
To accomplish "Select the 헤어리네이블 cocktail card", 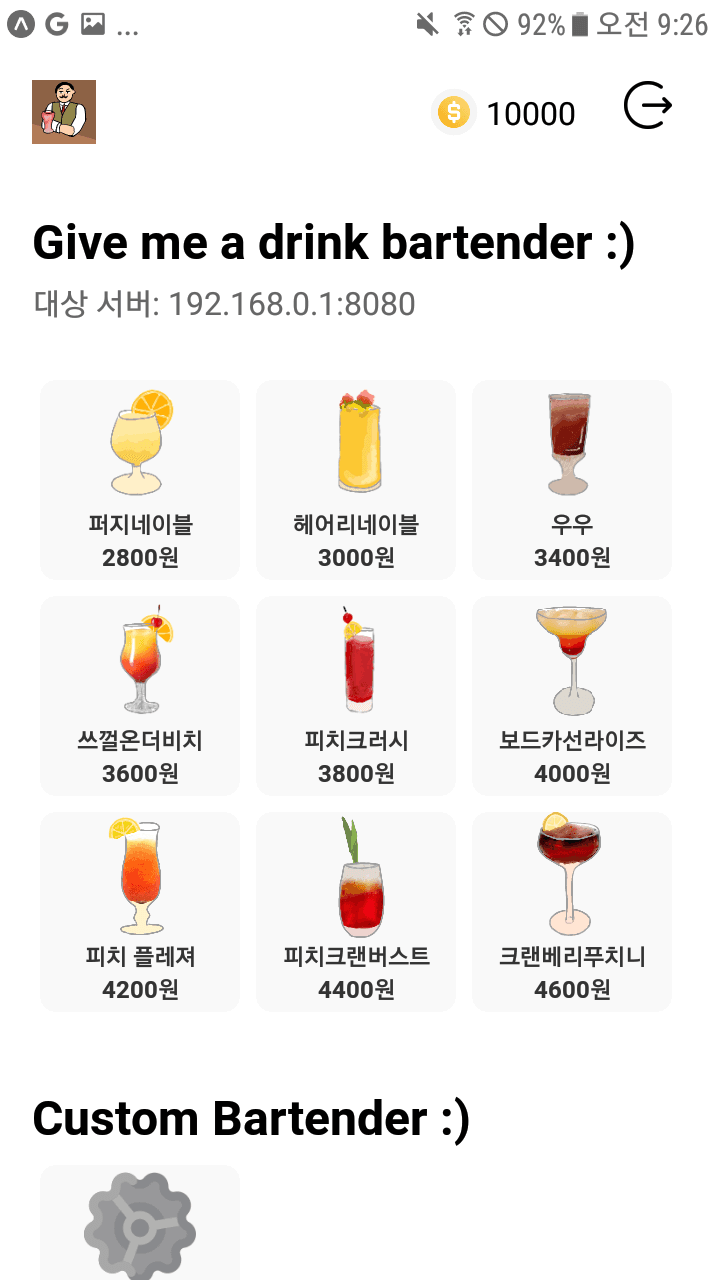I will (356, 479).
